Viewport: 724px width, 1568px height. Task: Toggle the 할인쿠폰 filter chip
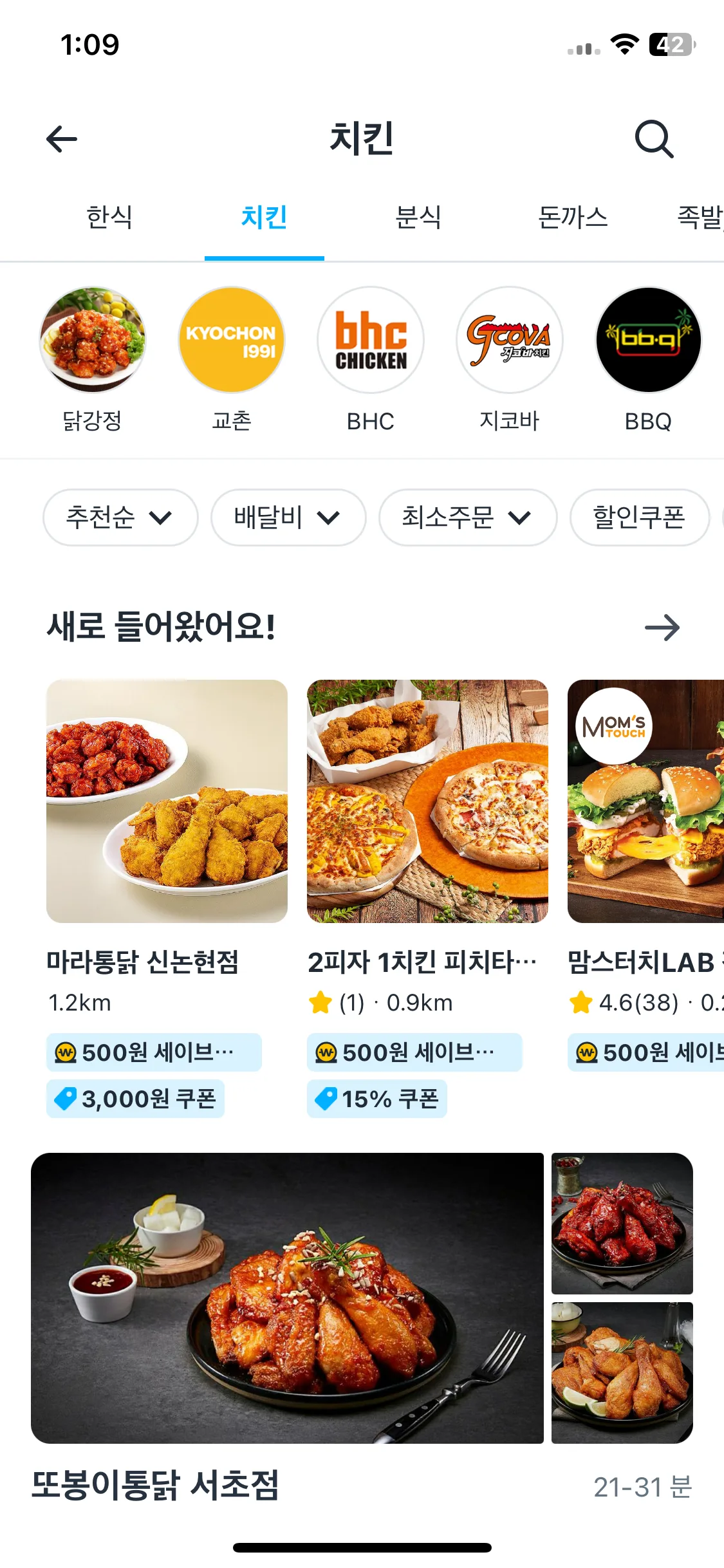coord(639,518)
